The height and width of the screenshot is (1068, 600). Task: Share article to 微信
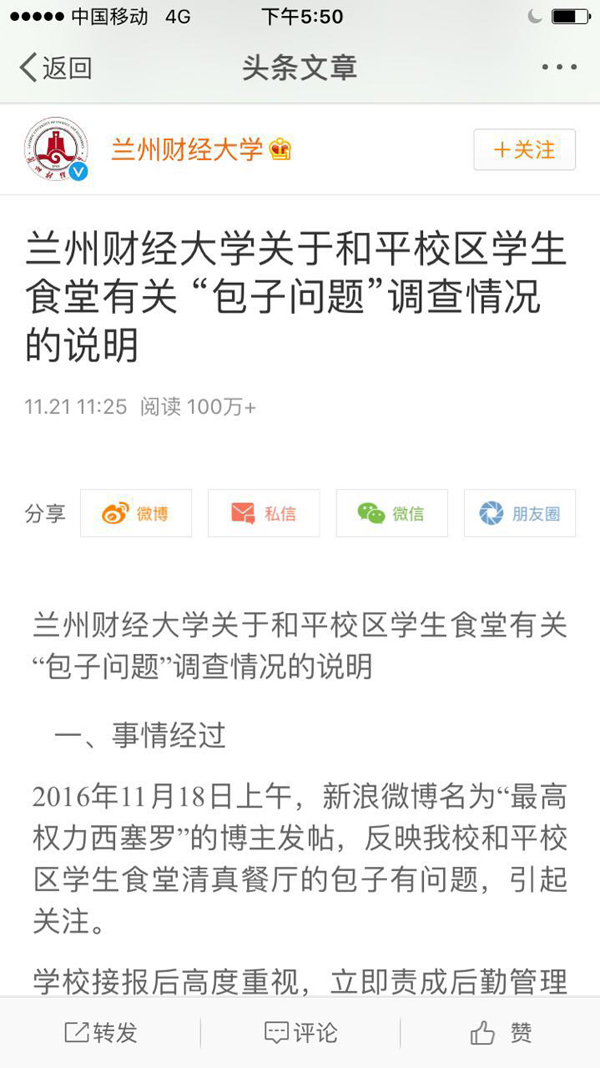pyautogui.click(x=391, y=513)
